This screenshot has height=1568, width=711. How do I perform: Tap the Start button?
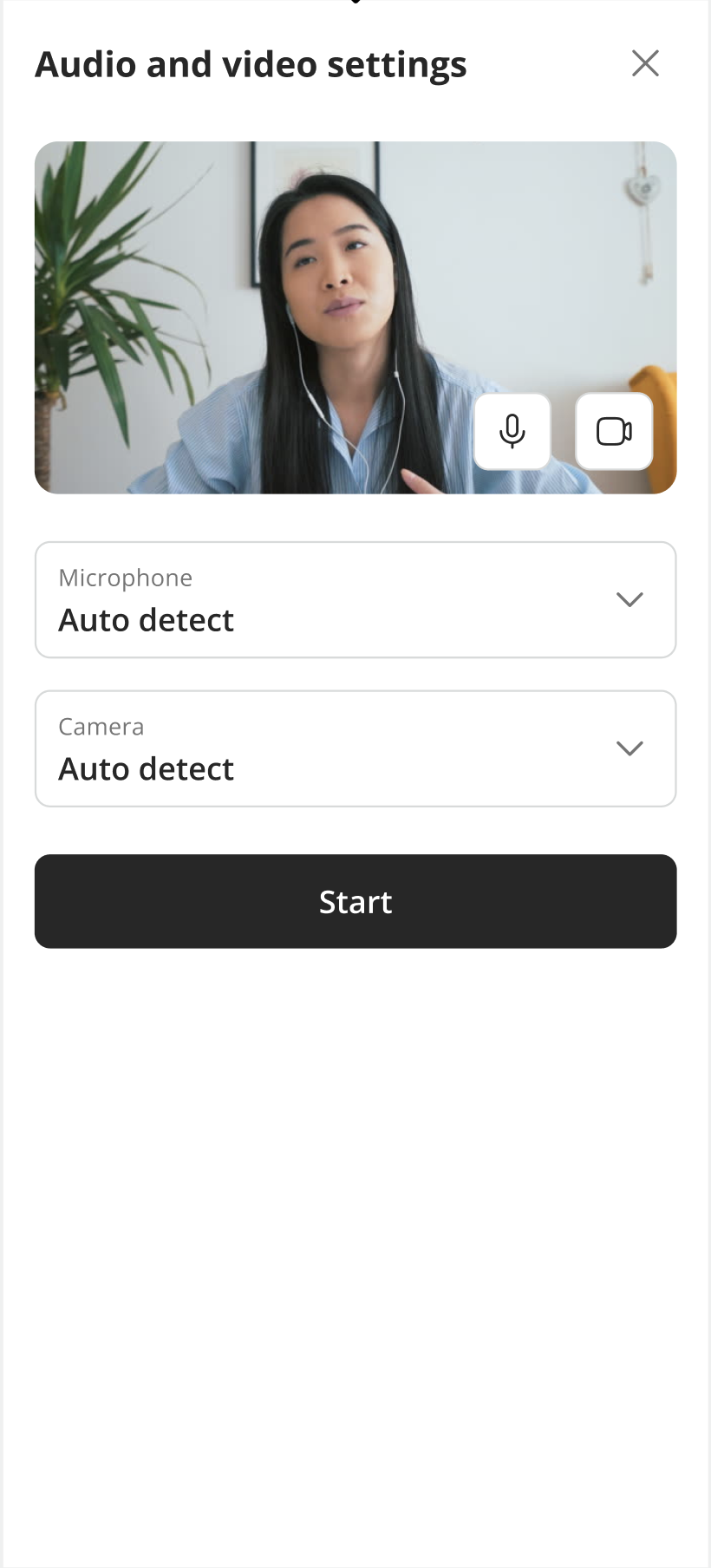[x=355, y=901]
